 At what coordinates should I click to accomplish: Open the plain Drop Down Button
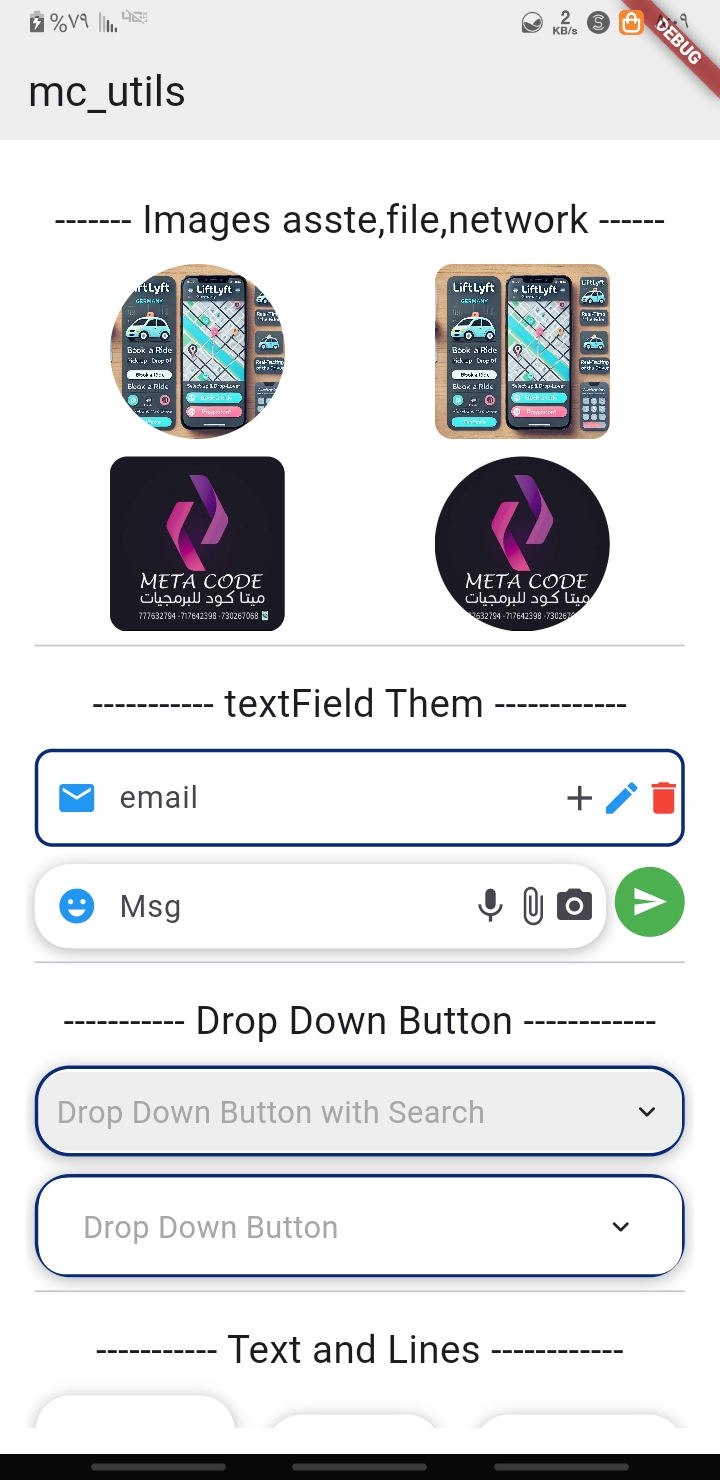click(360, 1227)
